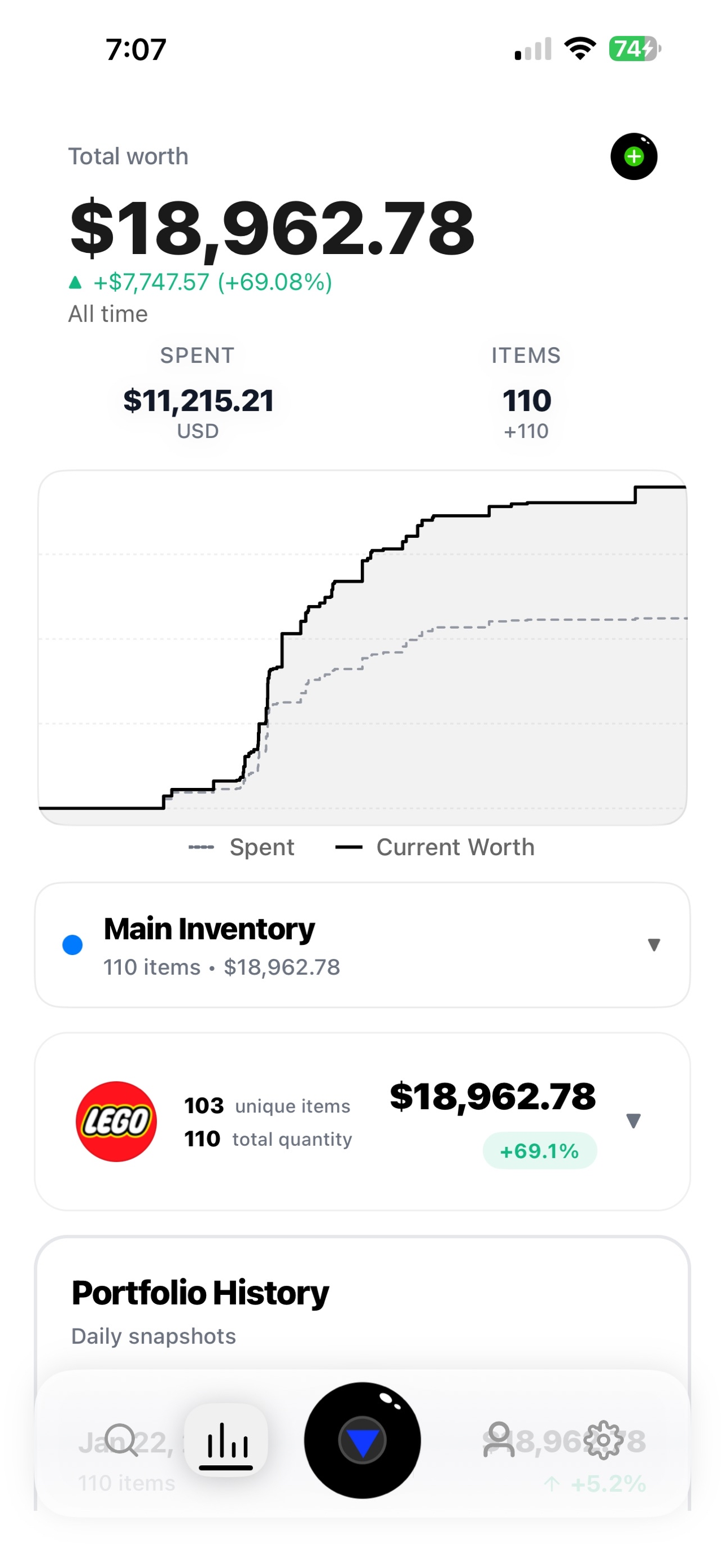The width and height of the screenshot is (725, 1568).
Task: Open the All time period selector
Action: [107, 313]
